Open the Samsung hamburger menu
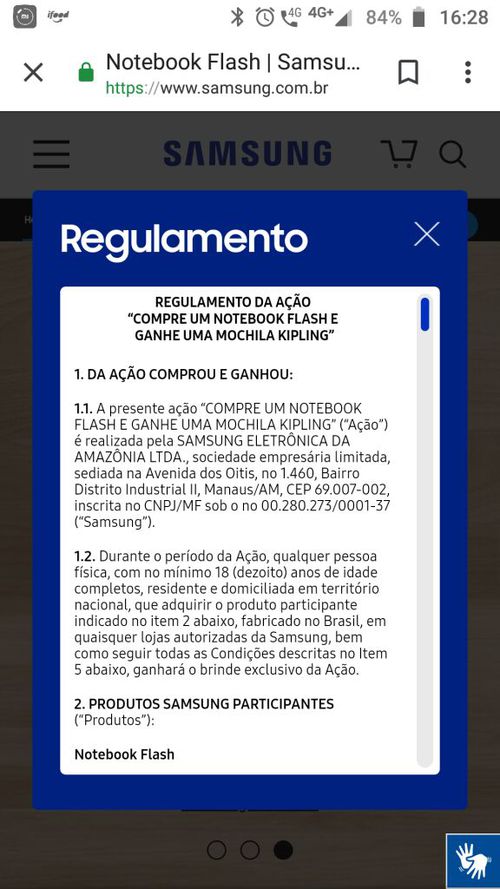500x889 pixels. (52, 154)
